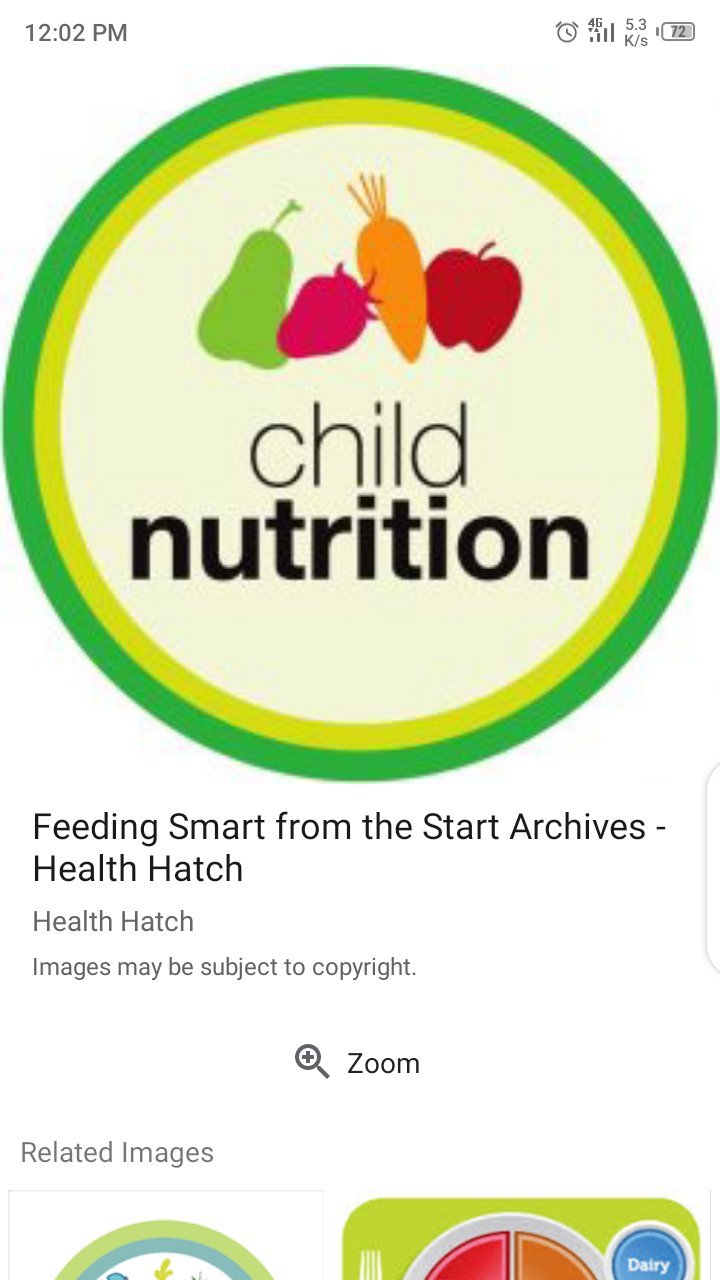Open the green circular plate related image
The height and width of the screenshot is (1280, 720).
click(x=166, y=1240)
